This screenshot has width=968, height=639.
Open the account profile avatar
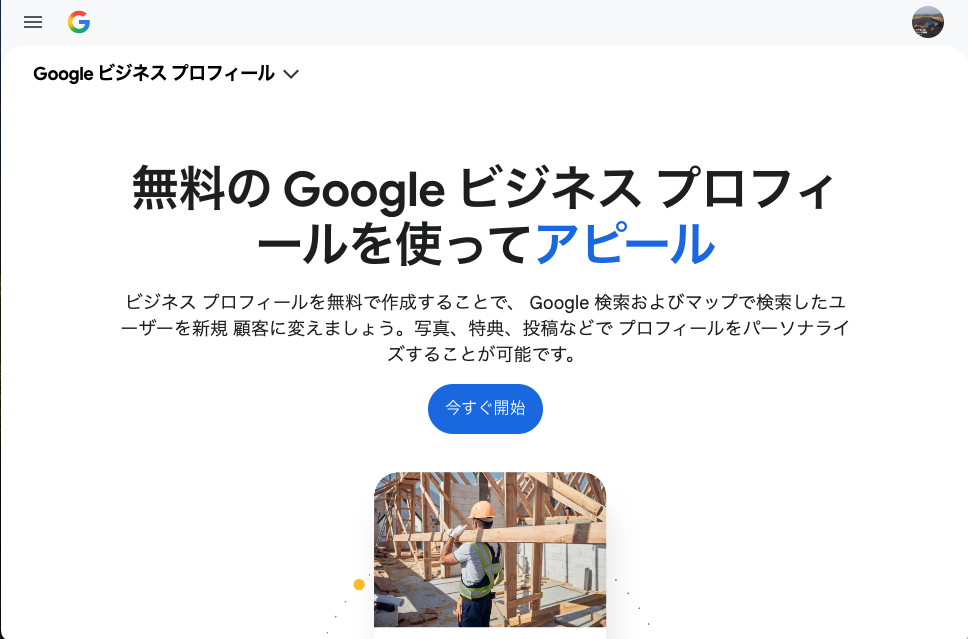click(927, 22)
